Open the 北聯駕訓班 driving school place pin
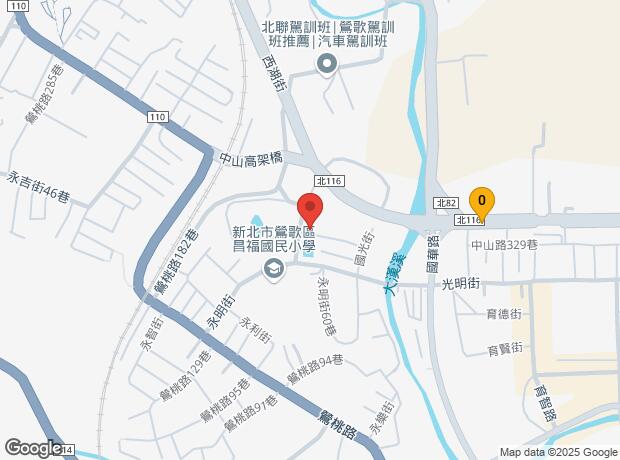620x460 pixels. coord(325,66)
